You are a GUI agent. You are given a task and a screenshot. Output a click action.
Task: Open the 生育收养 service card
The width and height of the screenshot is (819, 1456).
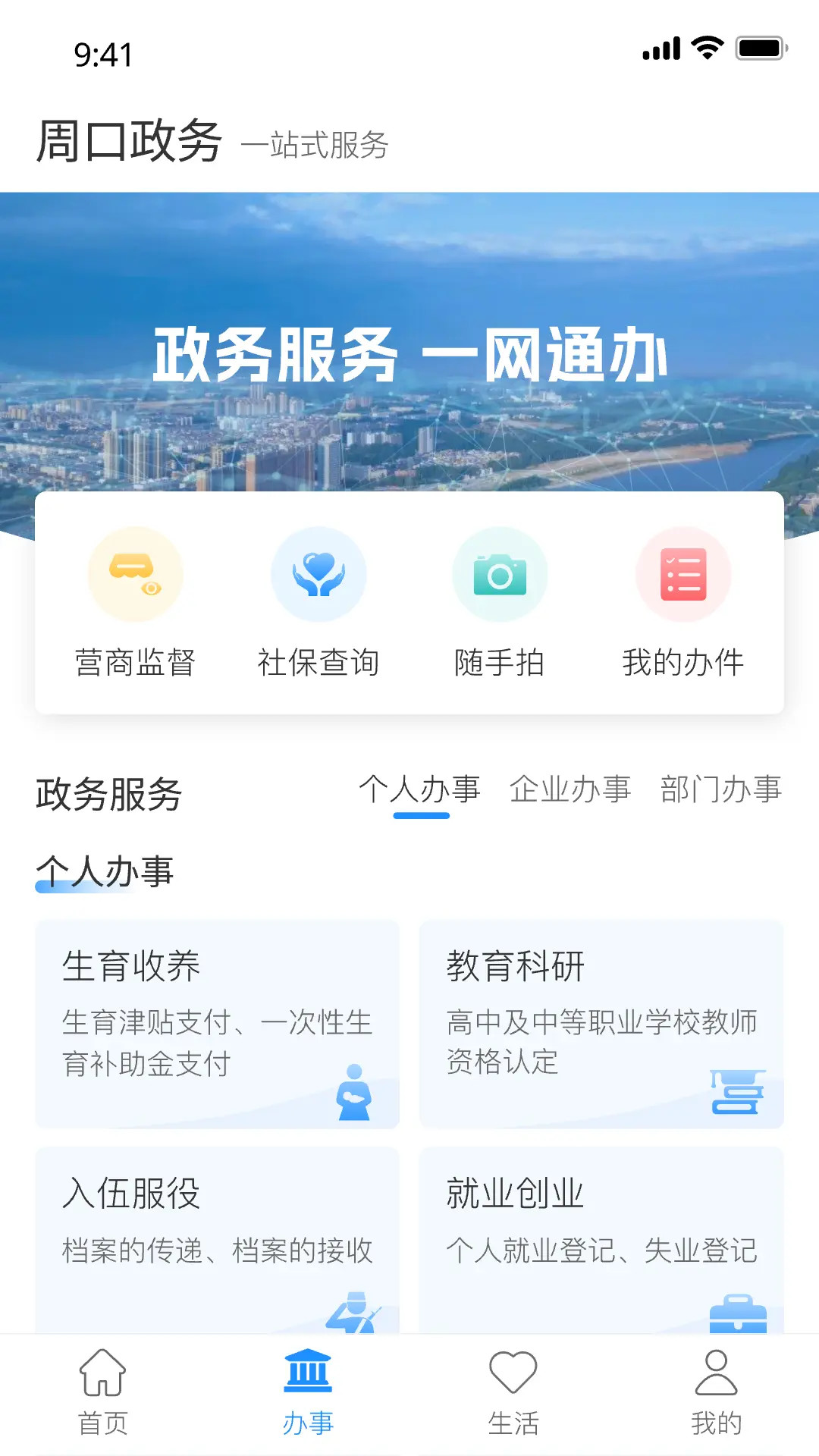(x=216, y=1020)
